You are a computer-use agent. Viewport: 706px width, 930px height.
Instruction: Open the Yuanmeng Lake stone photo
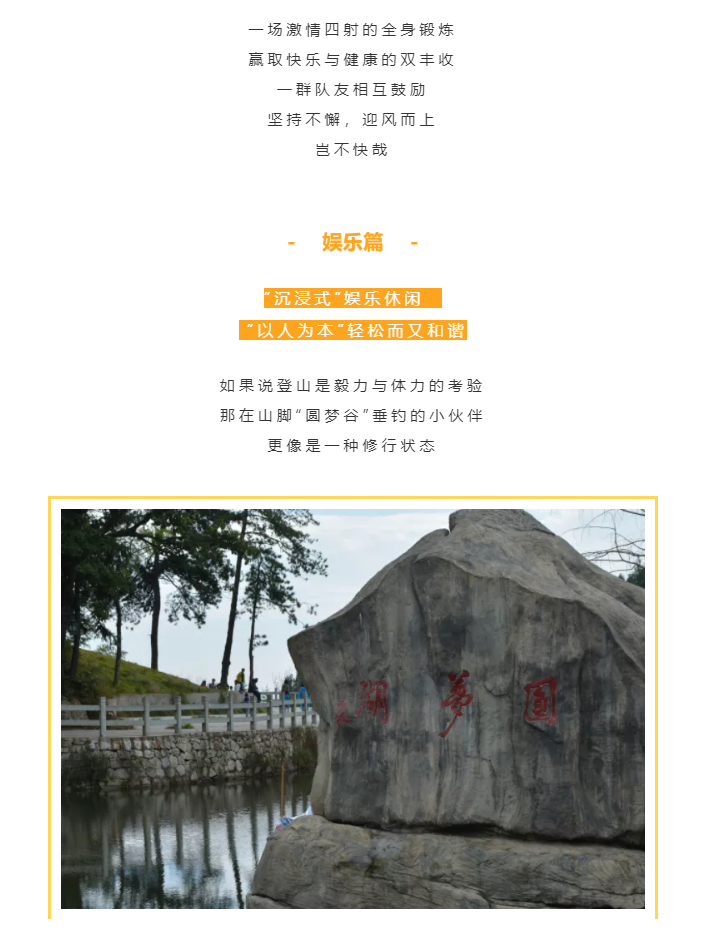(352, 708)
